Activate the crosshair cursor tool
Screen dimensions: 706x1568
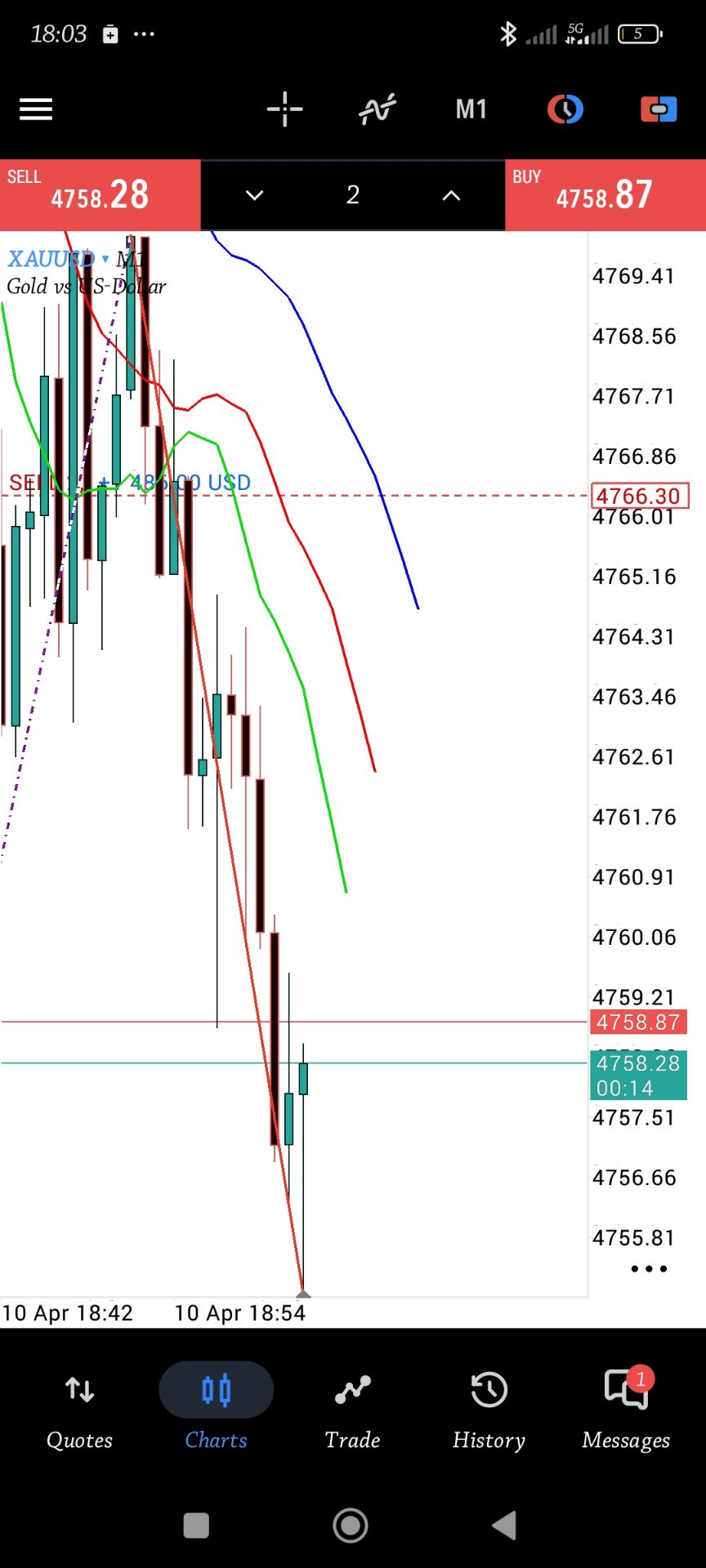(284, 109)
